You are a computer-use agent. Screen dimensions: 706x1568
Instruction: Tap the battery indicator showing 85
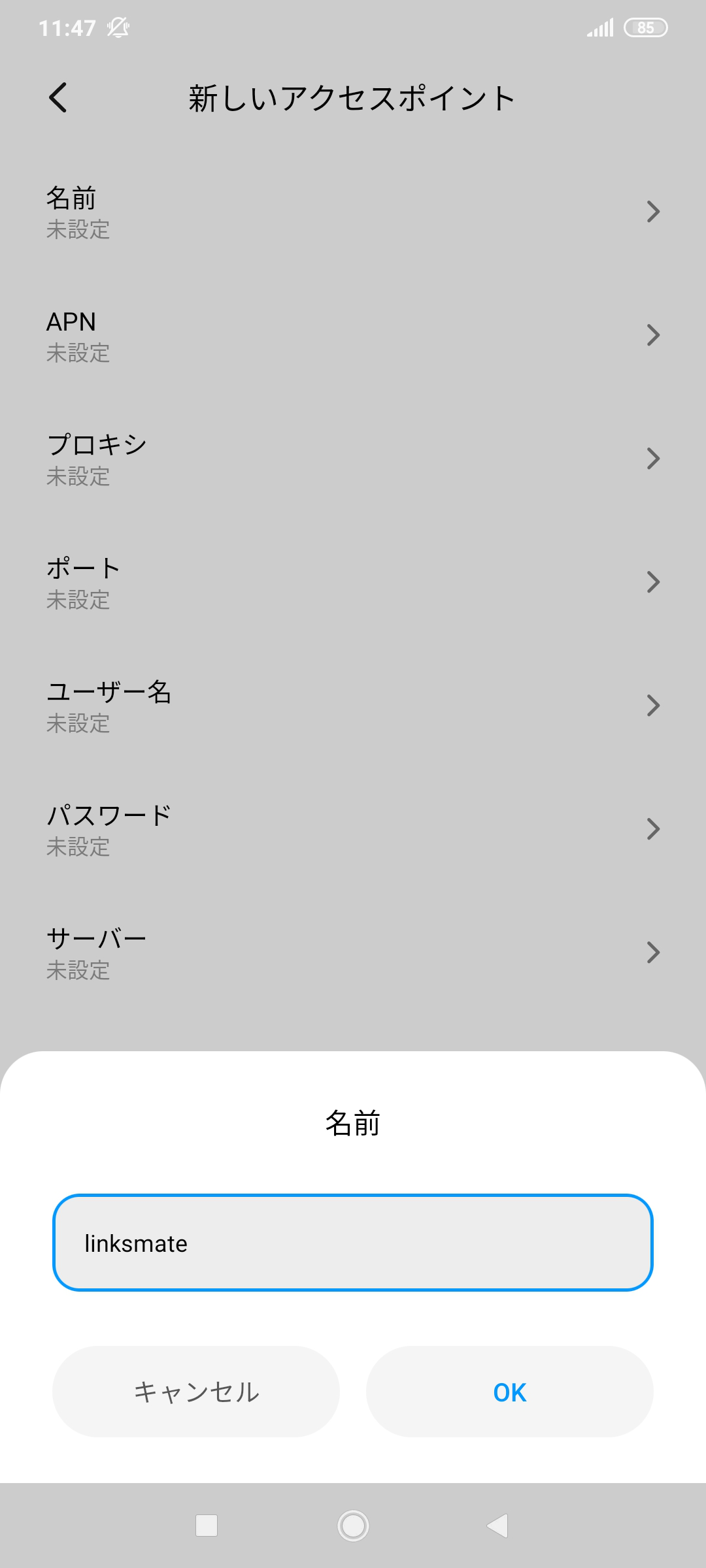click(x=646, y=27)
